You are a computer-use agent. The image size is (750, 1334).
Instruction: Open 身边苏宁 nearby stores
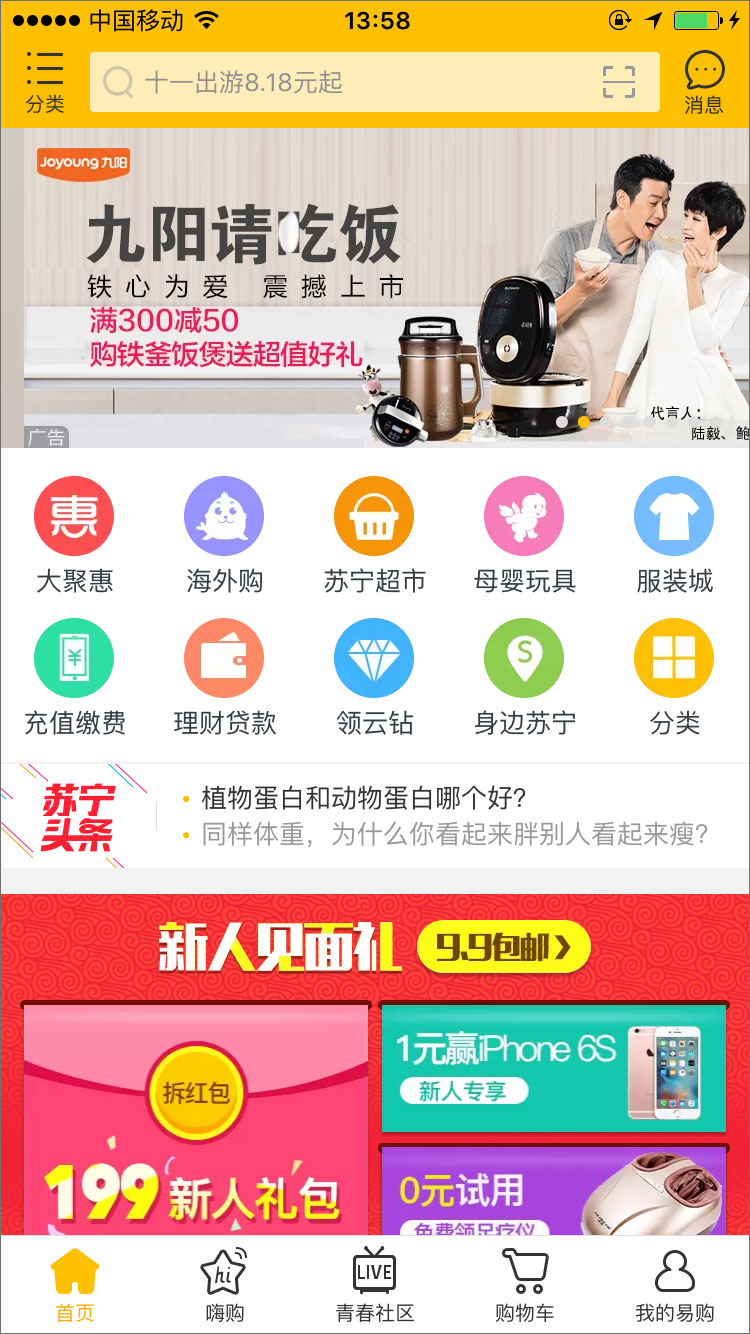pos(524,677)
